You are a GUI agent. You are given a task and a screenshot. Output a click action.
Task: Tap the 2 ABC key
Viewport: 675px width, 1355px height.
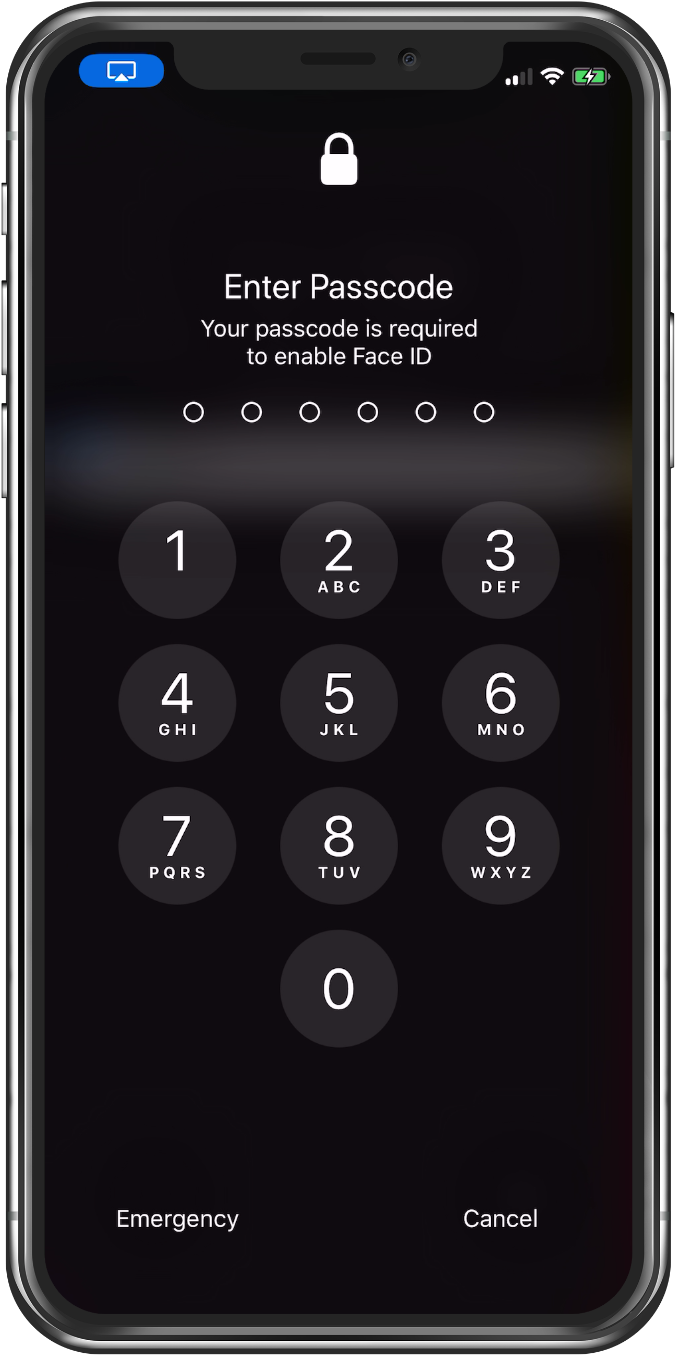coord(339,560)
